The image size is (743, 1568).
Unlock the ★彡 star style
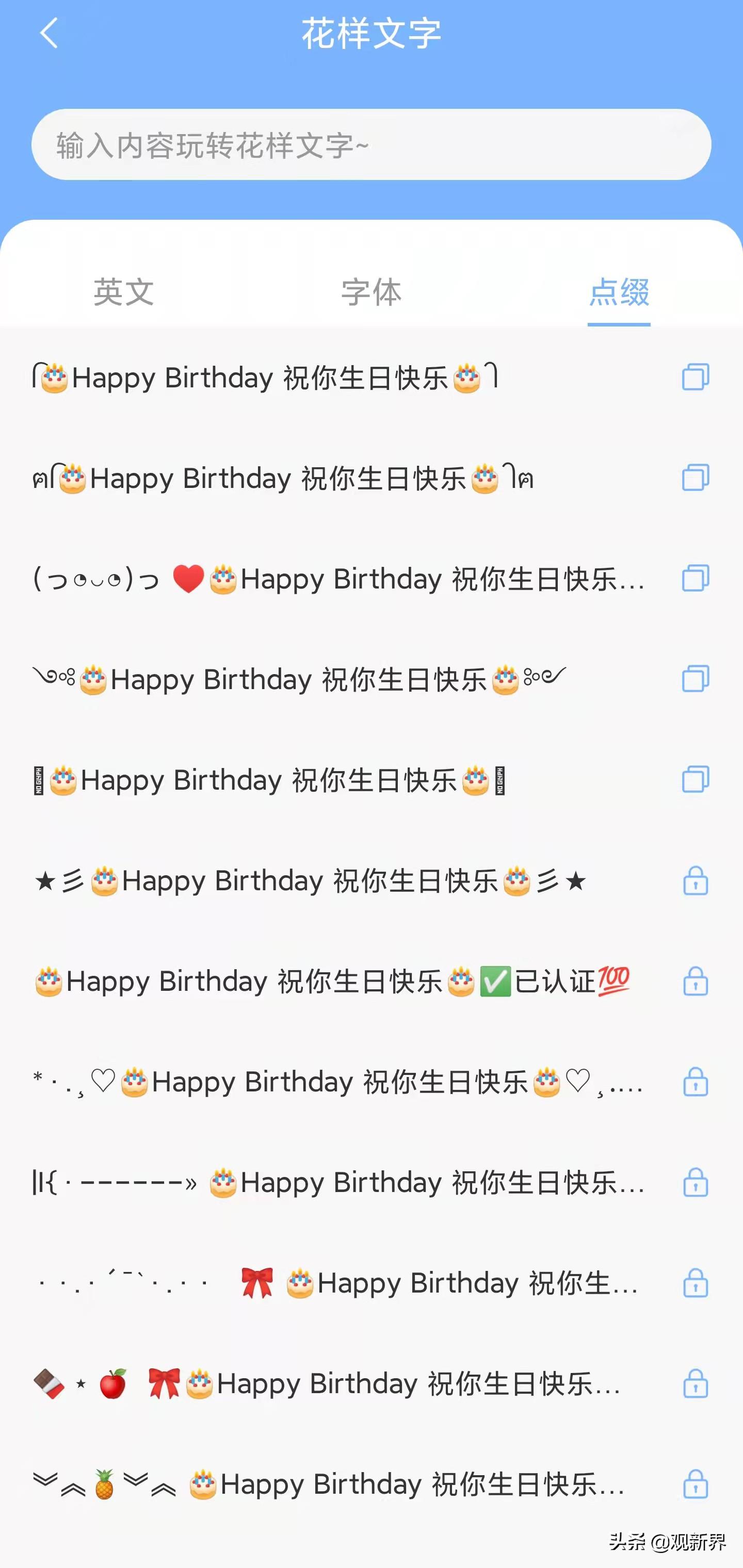pyautogui.click(x=695, y=881)
